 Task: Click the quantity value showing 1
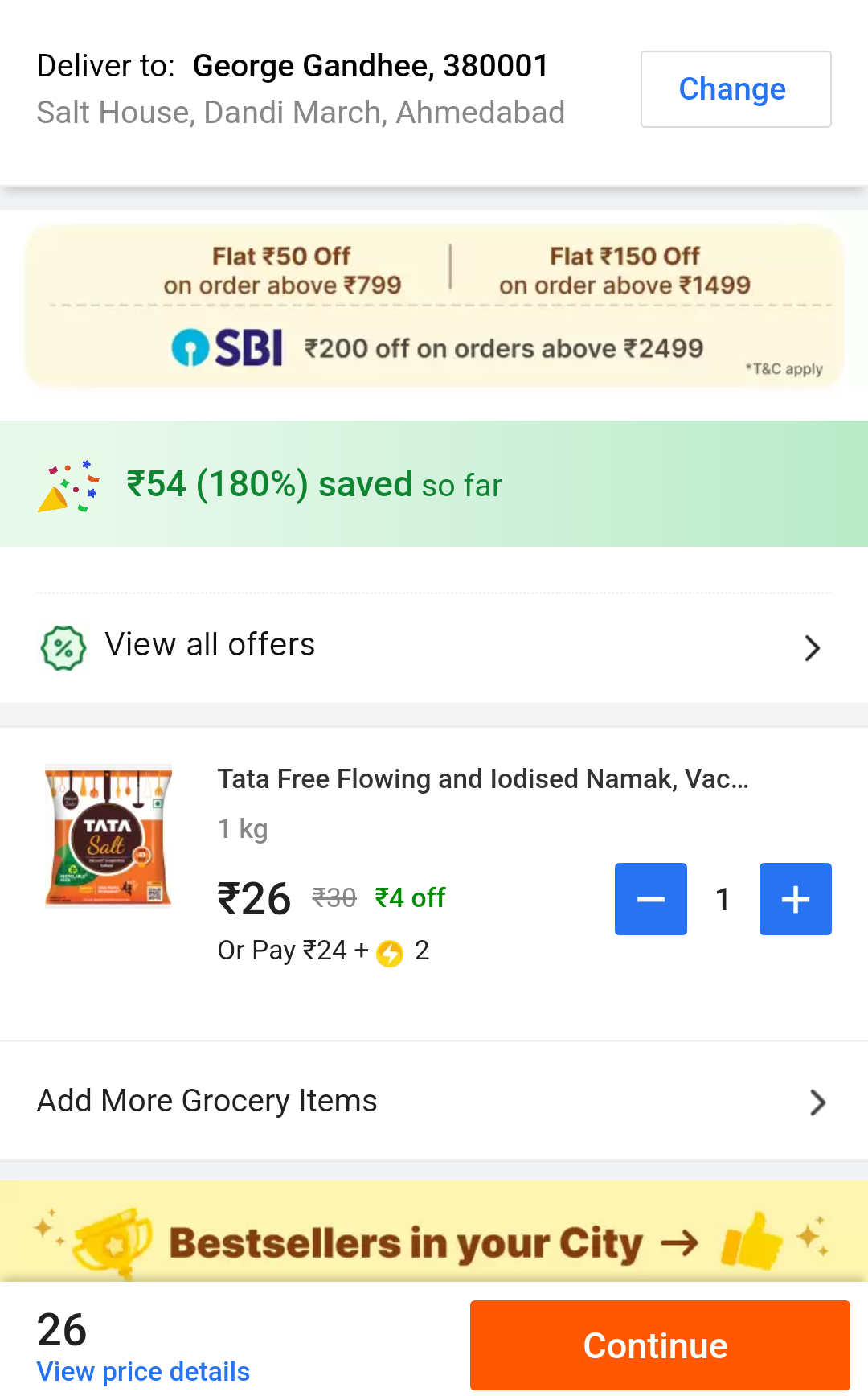click(722, 899)
